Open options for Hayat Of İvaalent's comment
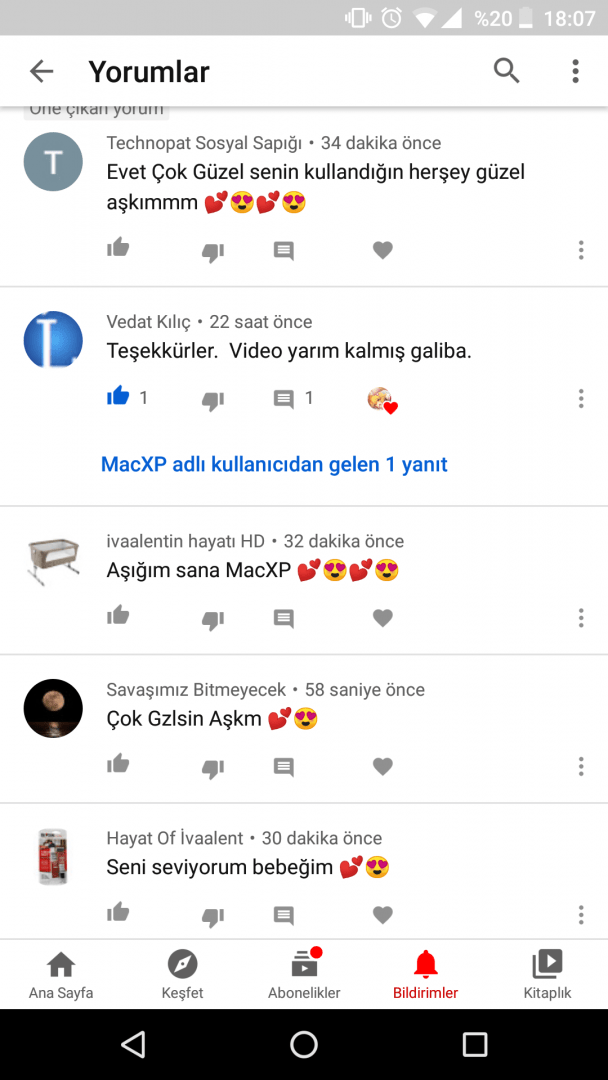Screen dimensions: 608x1080 point(581,915)
